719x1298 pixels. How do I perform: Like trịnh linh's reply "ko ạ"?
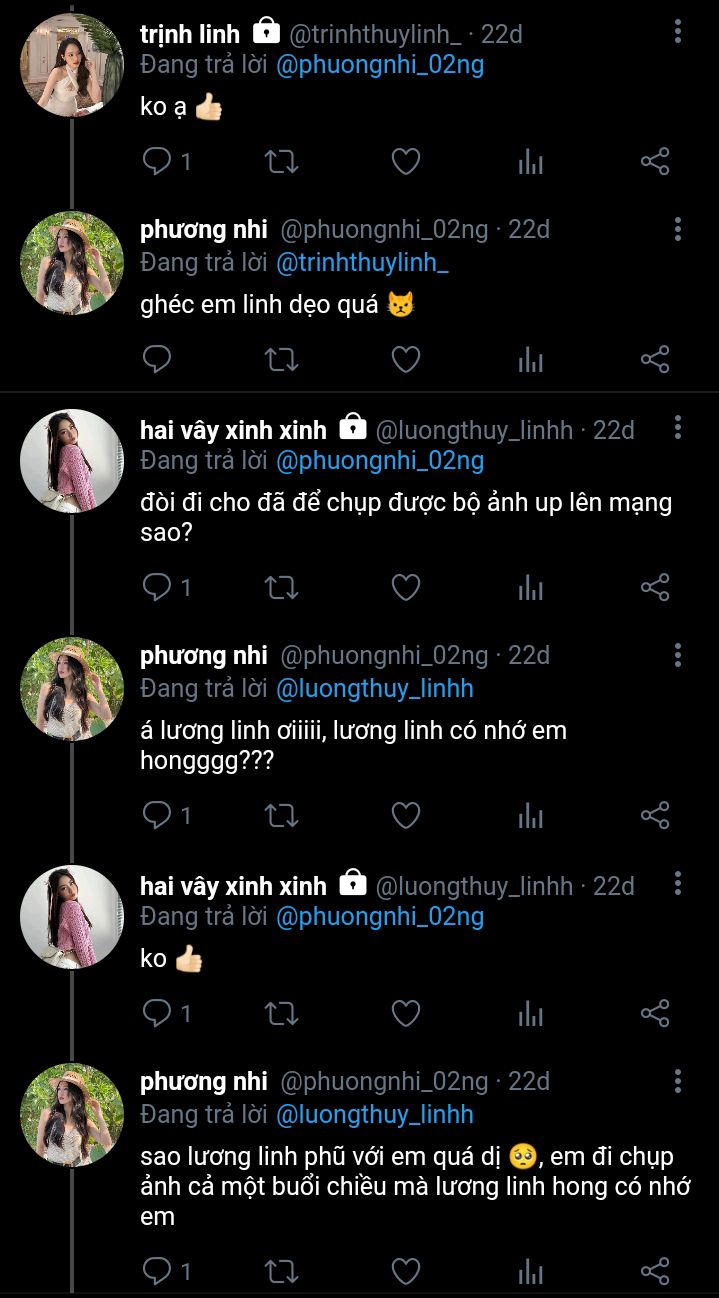point(405,161)
